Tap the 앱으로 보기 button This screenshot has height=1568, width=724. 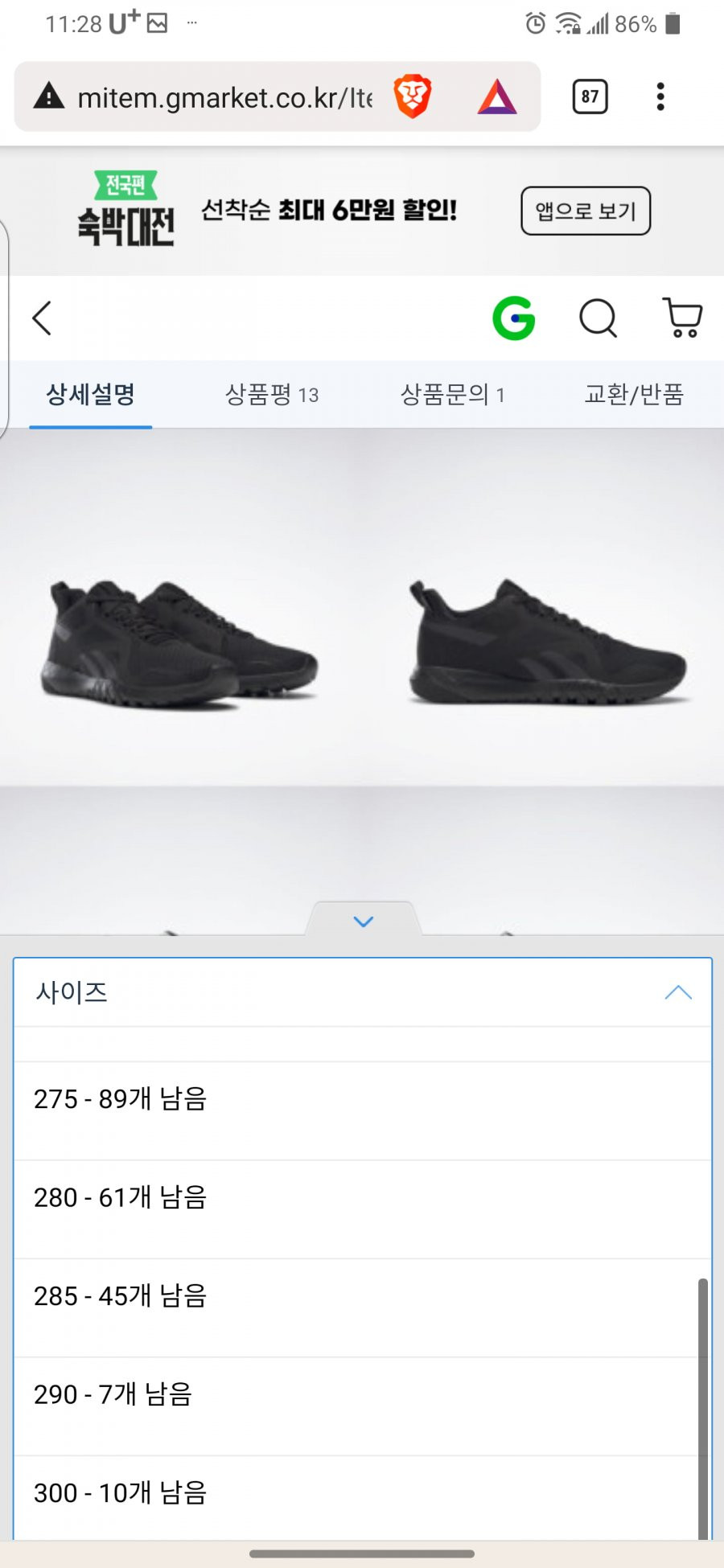click(x=585, y=211)
